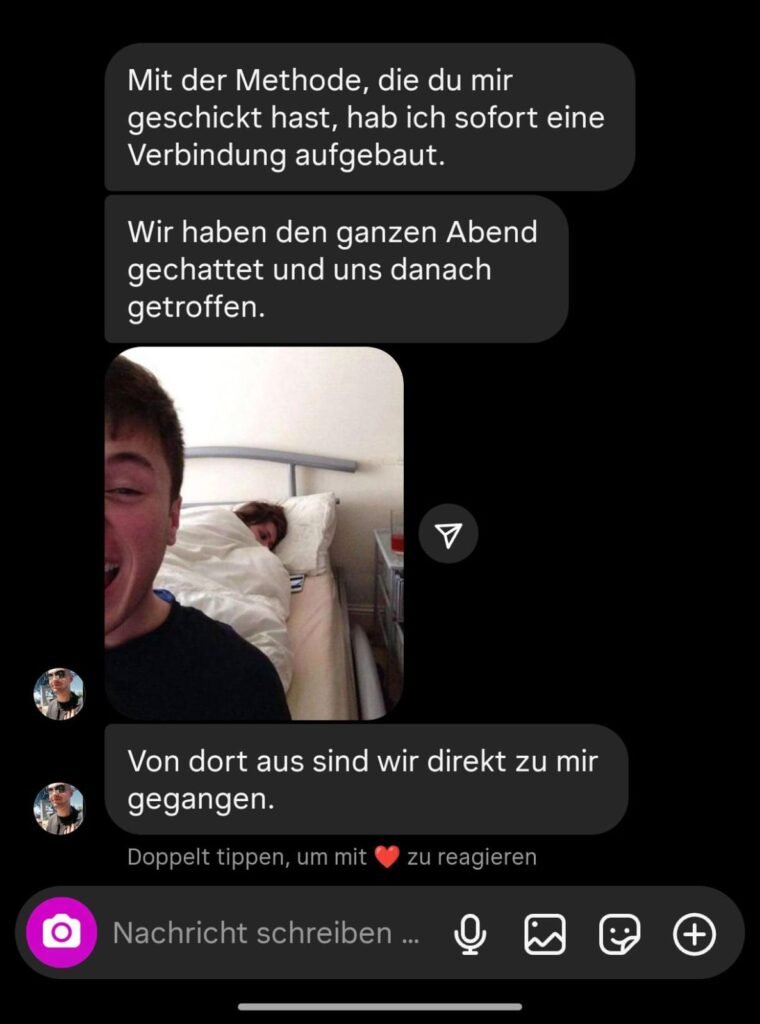Tap the 'Nachricht schreiben' text field

266,933
